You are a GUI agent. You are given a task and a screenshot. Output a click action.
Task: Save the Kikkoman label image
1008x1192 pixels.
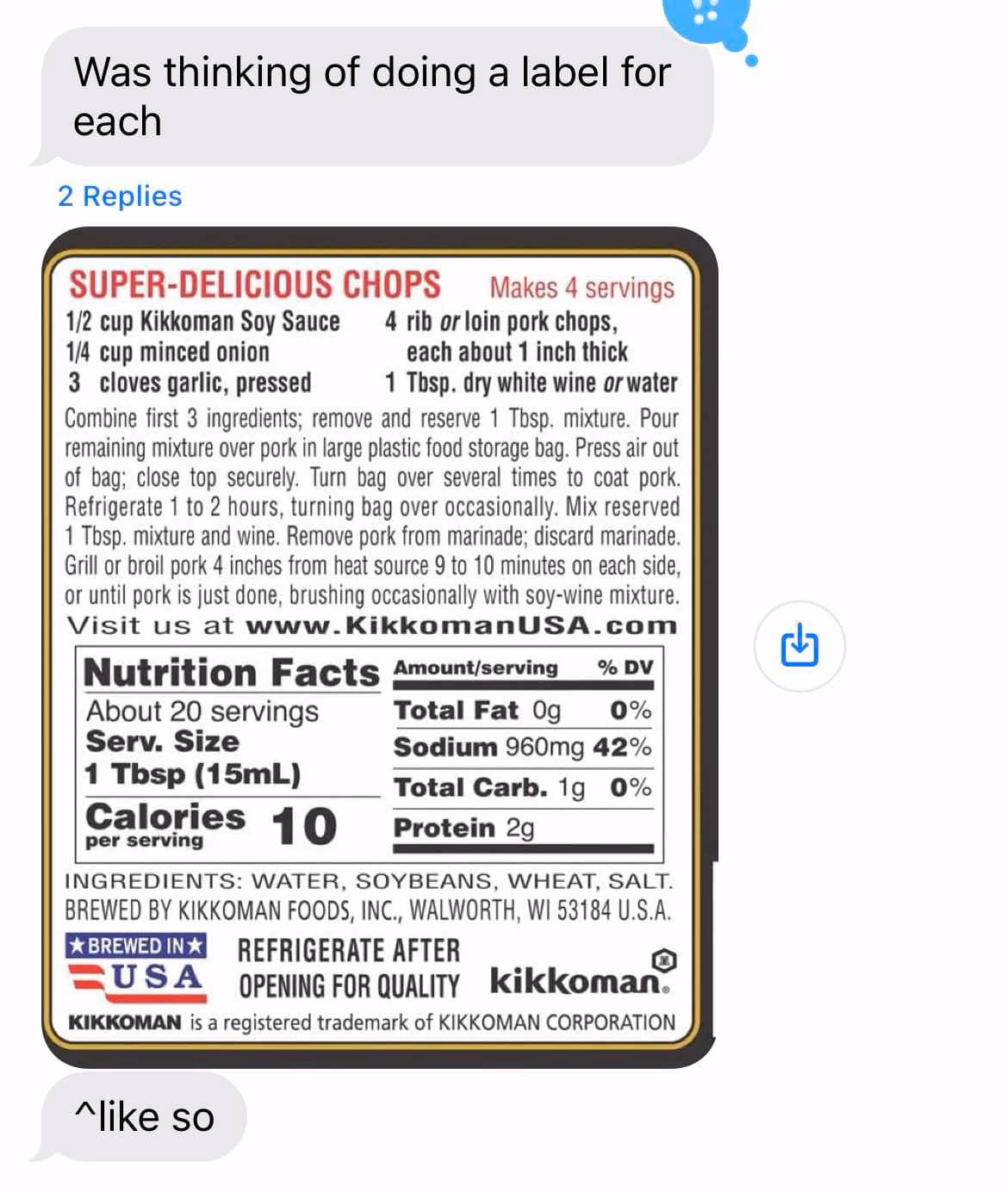[x=799, y=646]
